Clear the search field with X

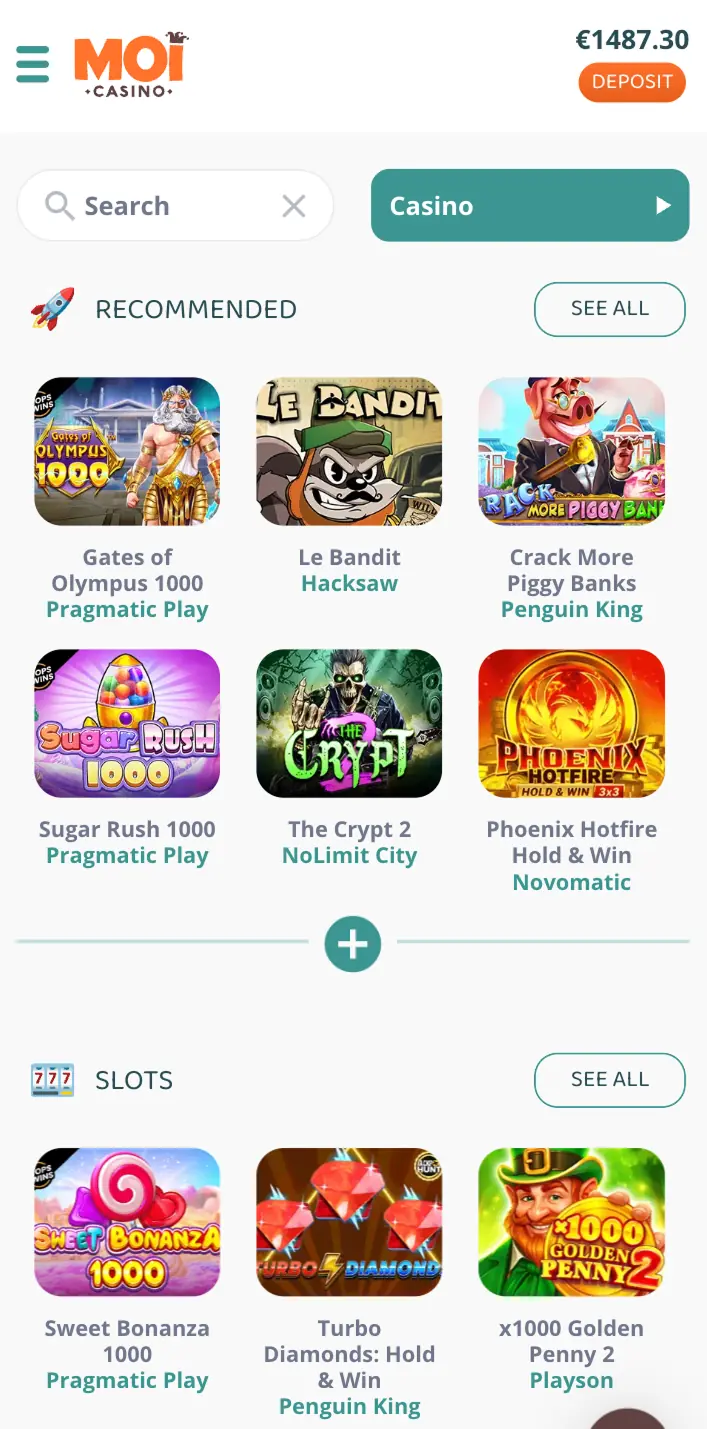click(294, 206)
